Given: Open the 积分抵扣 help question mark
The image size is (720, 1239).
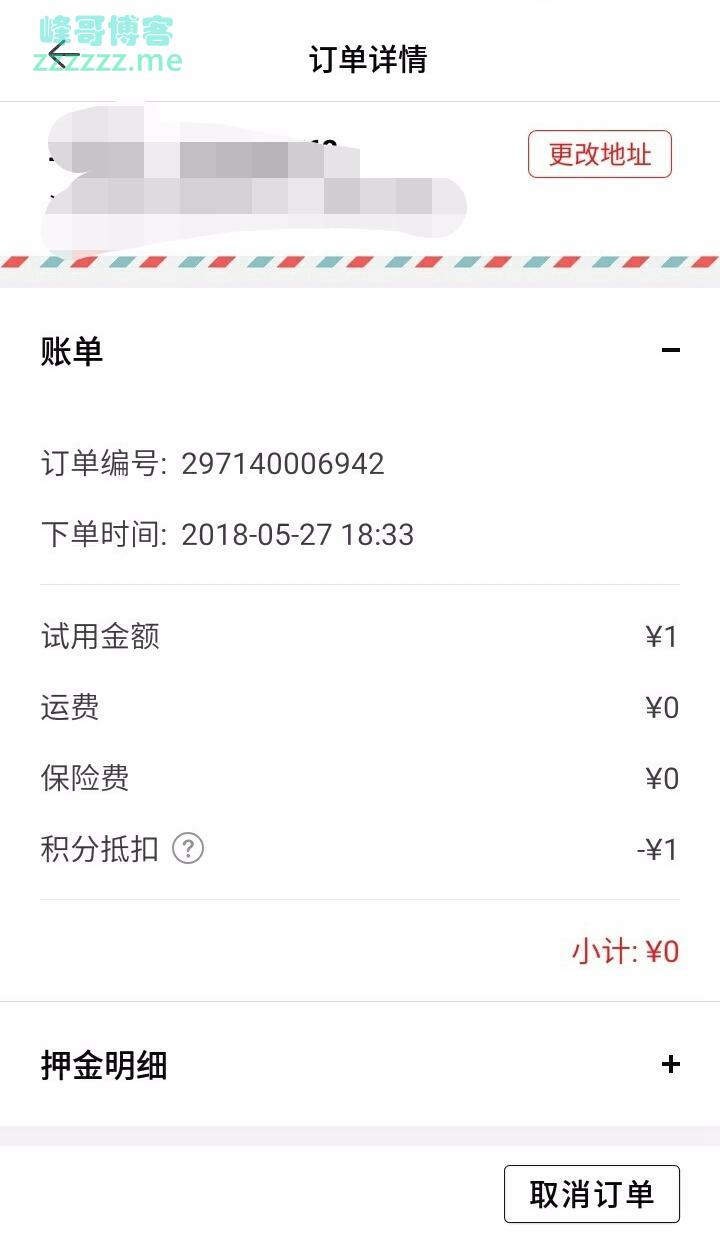Looking at the screenshot, I should [188, 849].
